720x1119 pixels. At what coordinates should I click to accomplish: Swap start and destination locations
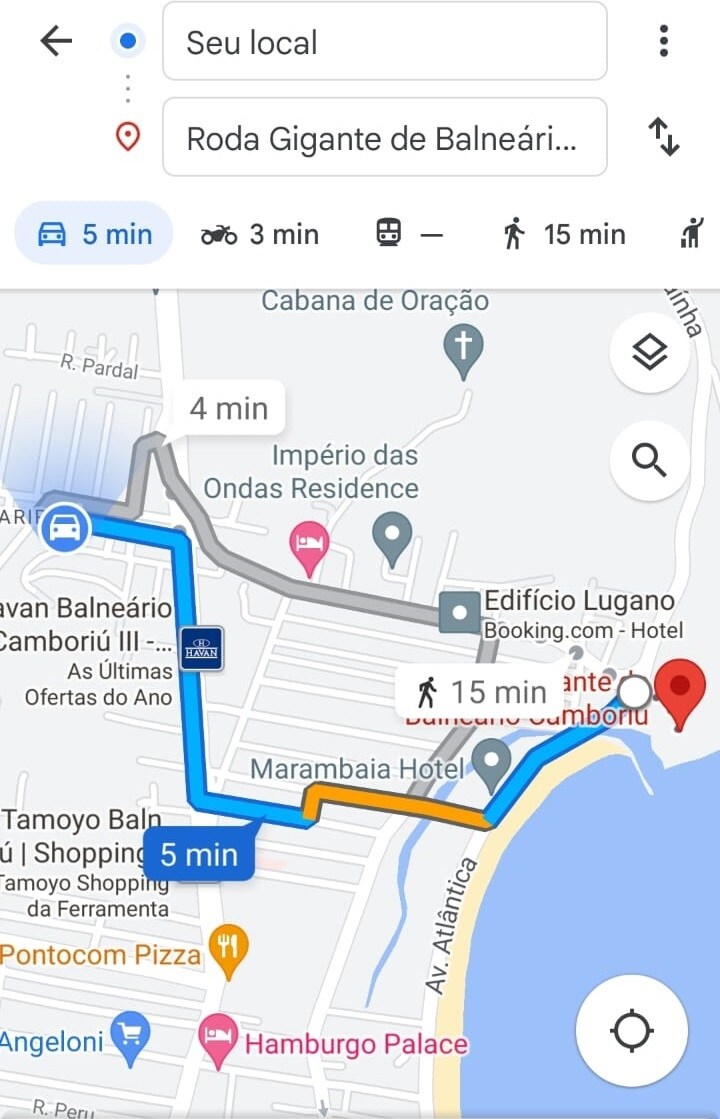click(663, 137)
